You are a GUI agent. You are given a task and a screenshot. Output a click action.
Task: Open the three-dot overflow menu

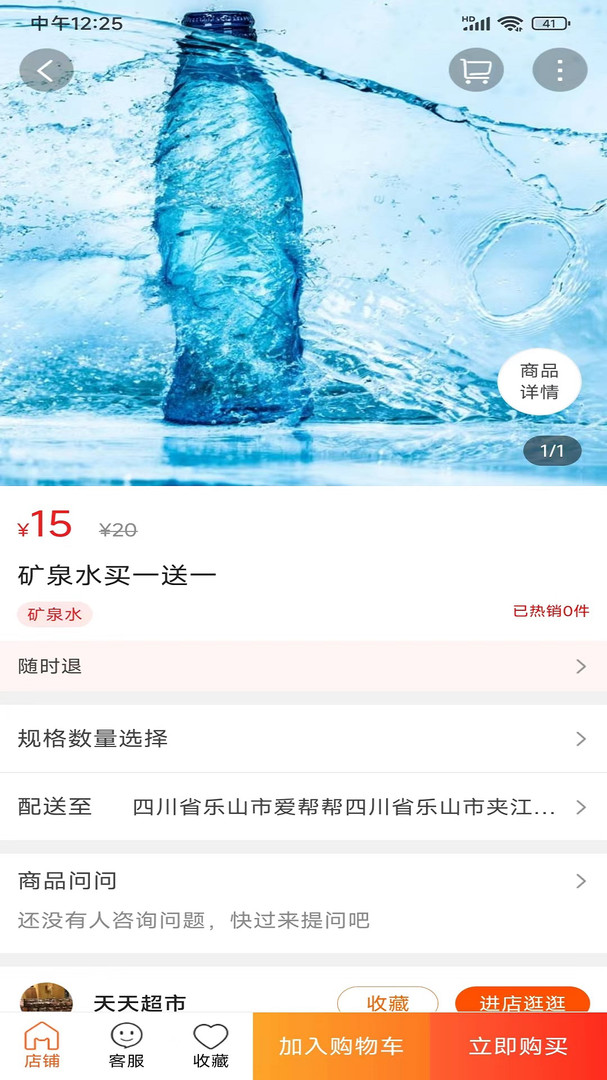[x=559, y=71]
